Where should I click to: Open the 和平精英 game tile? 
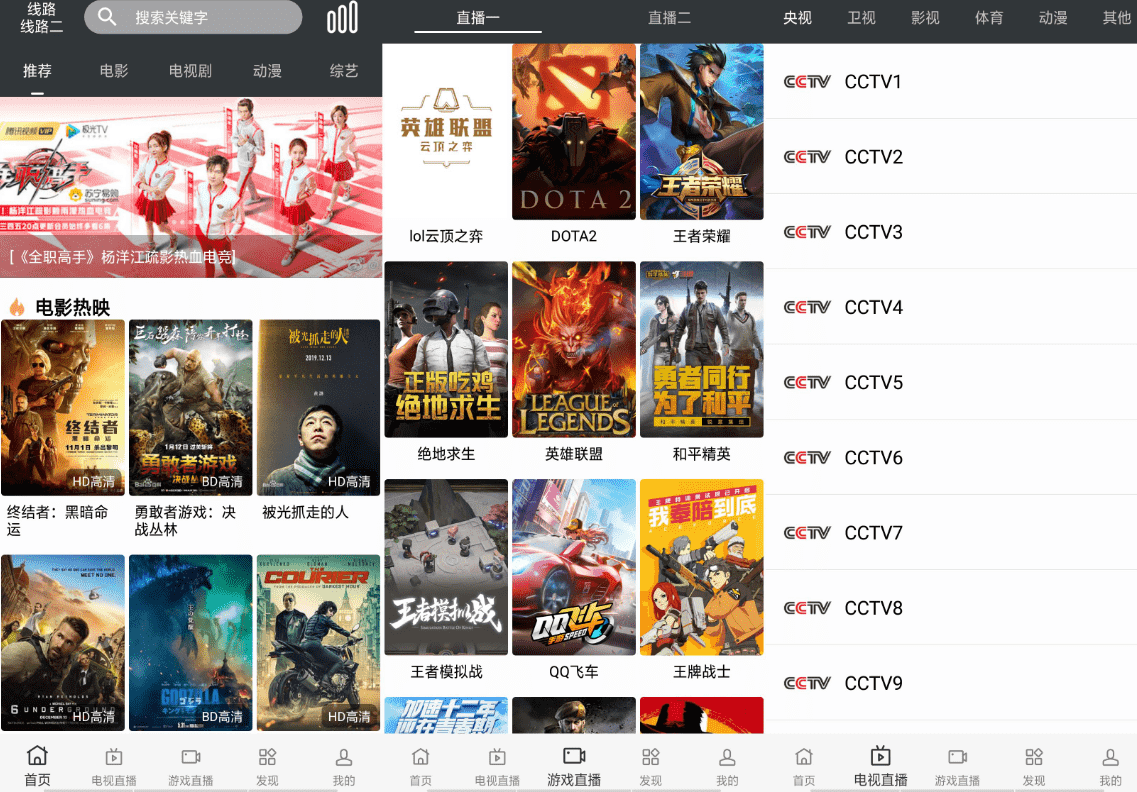(701, 350)
